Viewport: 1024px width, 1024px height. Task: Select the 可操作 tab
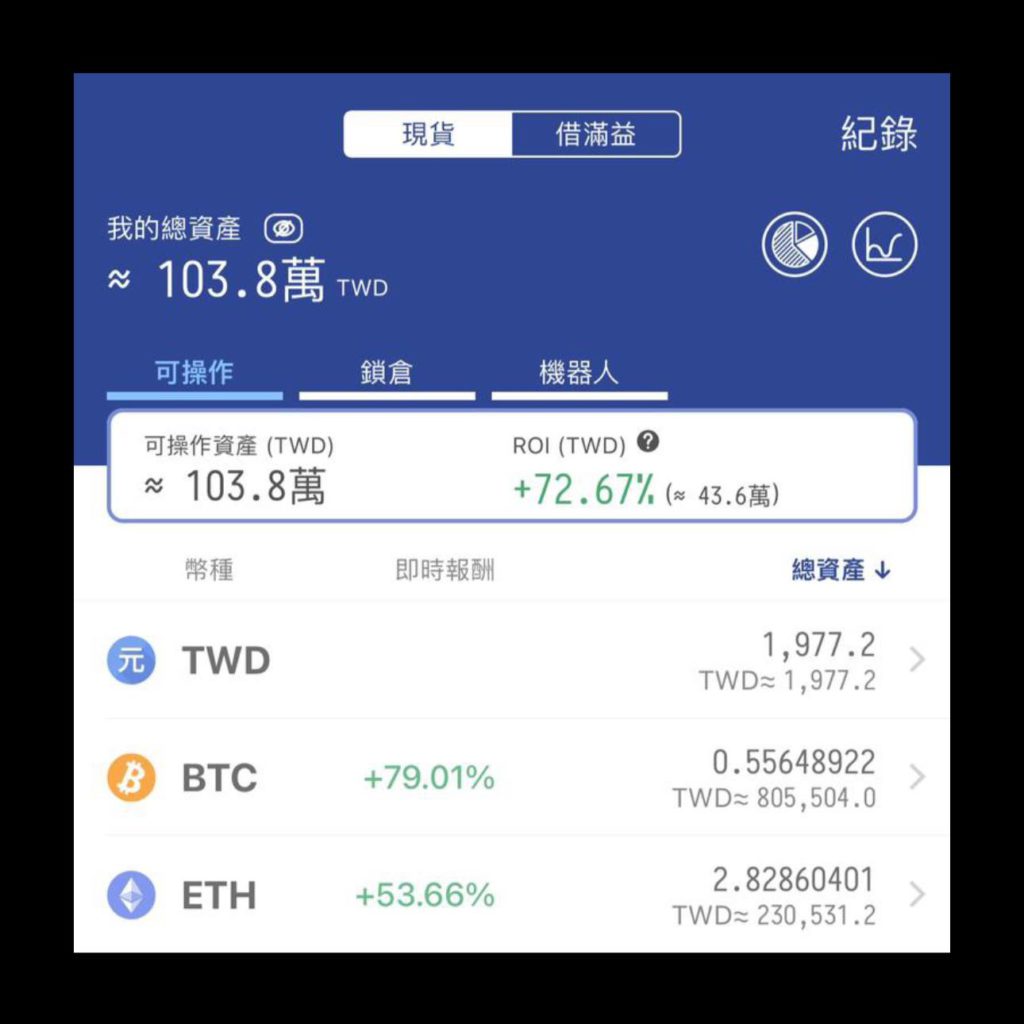point(194,374)
